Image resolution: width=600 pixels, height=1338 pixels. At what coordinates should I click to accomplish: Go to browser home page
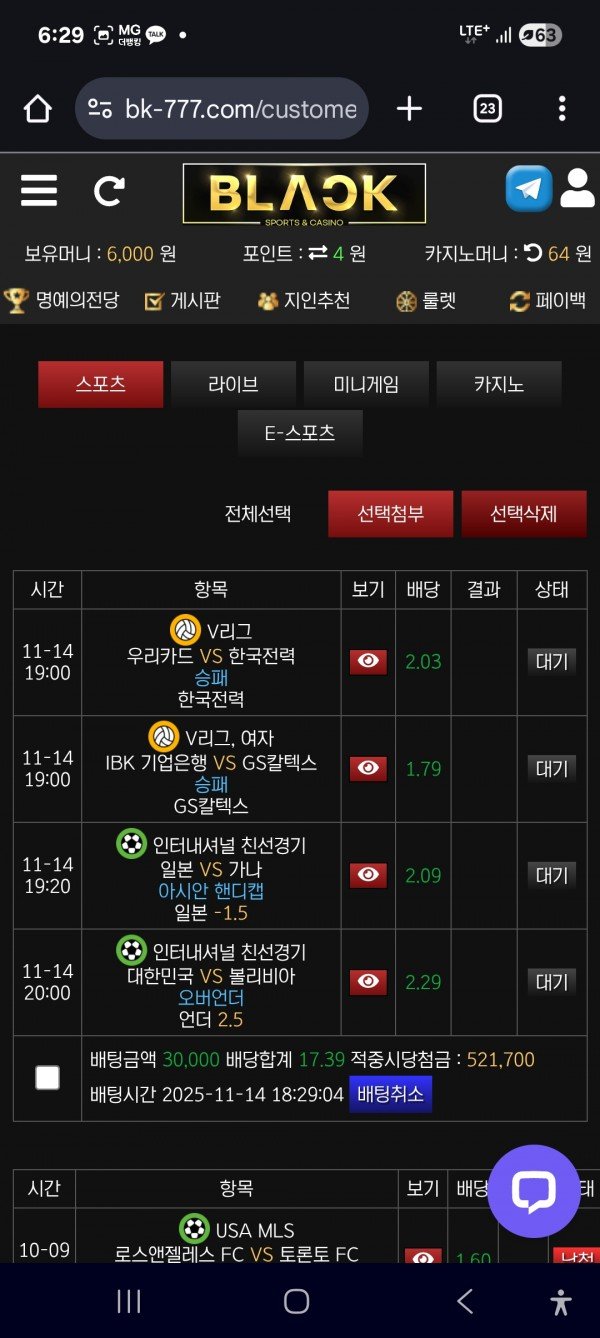37,109
